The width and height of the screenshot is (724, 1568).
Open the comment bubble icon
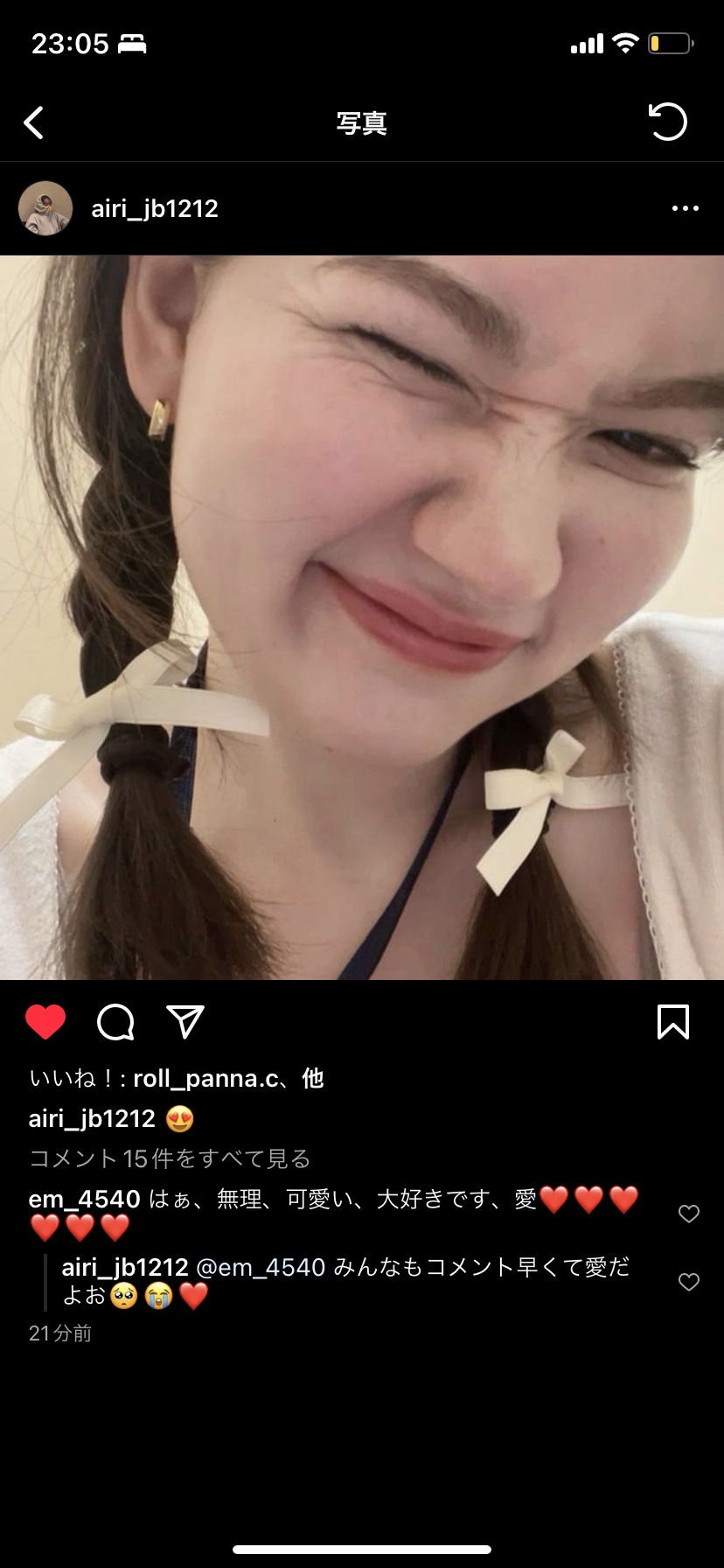115,1021
